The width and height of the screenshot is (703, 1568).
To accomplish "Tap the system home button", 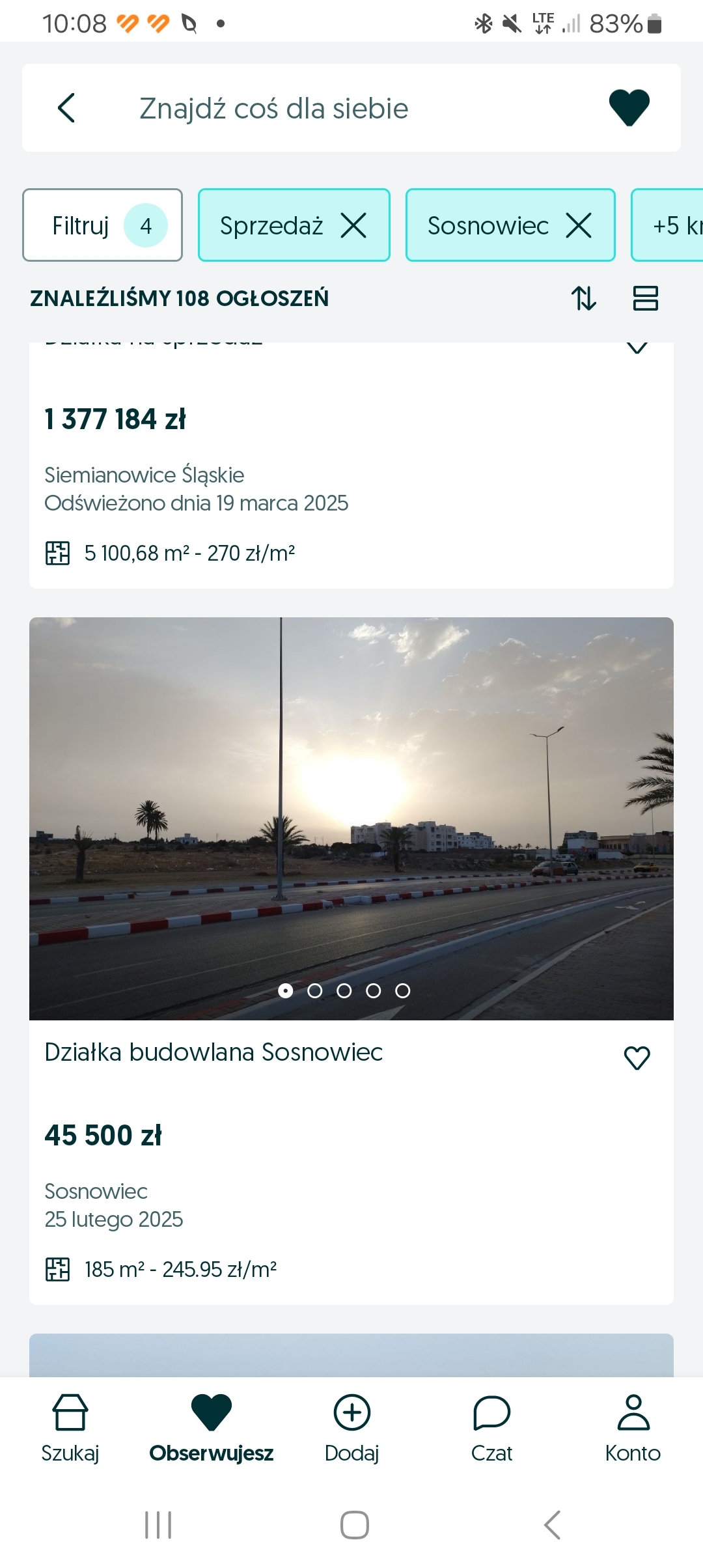I will pos(354,1525).
